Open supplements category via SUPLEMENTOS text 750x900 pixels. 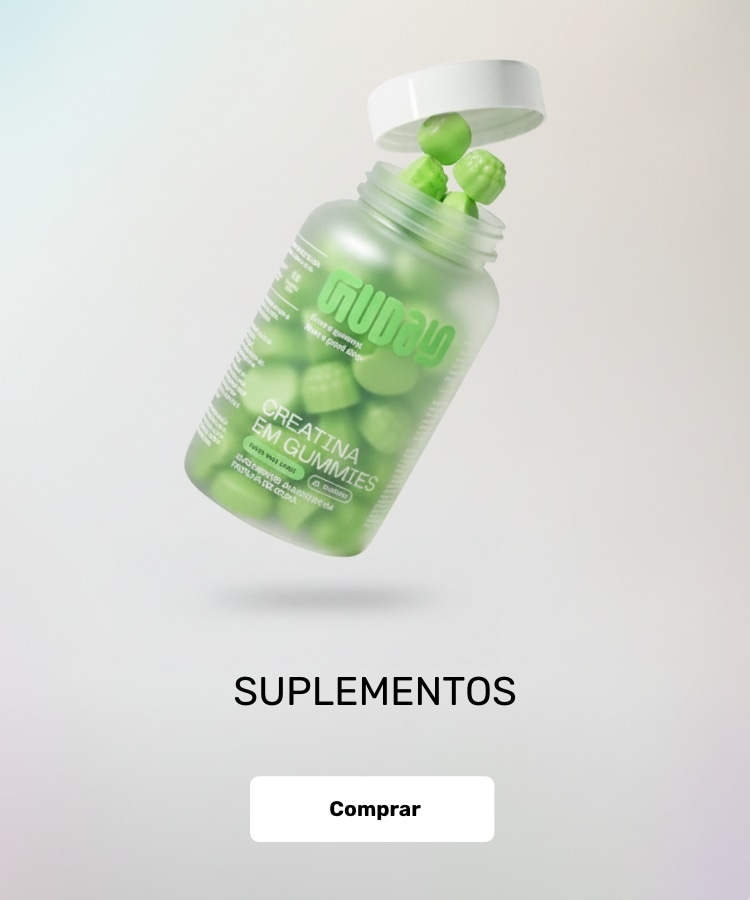(x=375, y=688)
